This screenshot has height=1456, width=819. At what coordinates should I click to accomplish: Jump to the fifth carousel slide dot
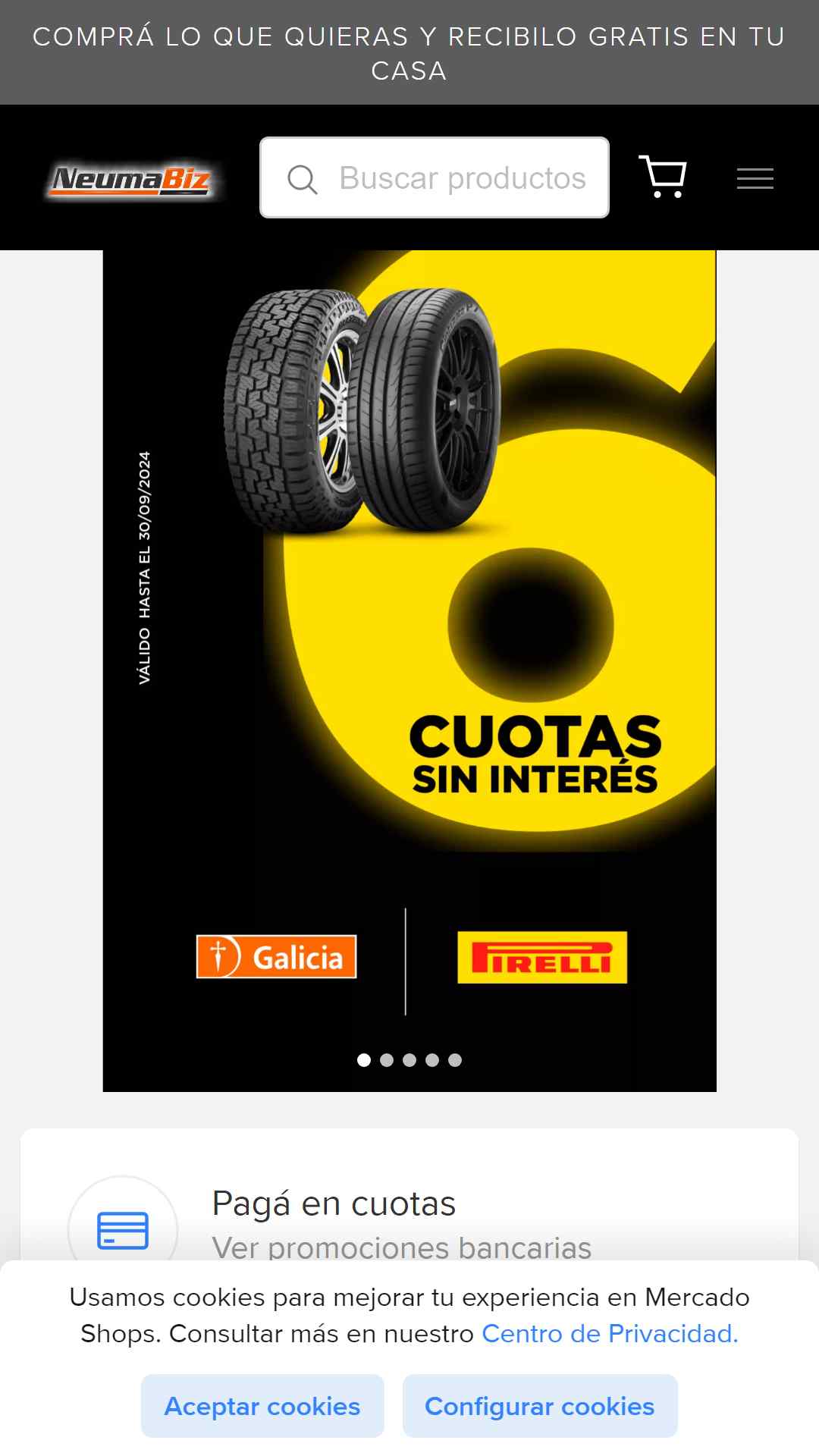tap(455, 1060)
